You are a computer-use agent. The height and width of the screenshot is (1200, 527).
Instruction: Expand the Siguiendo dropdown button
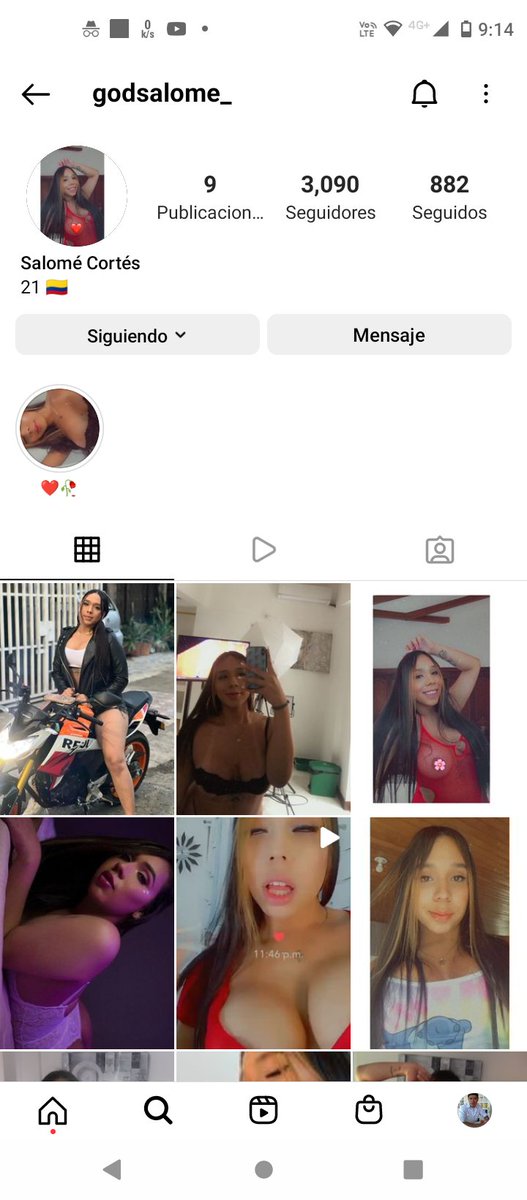pyautogui.click(x=137, y=335)
